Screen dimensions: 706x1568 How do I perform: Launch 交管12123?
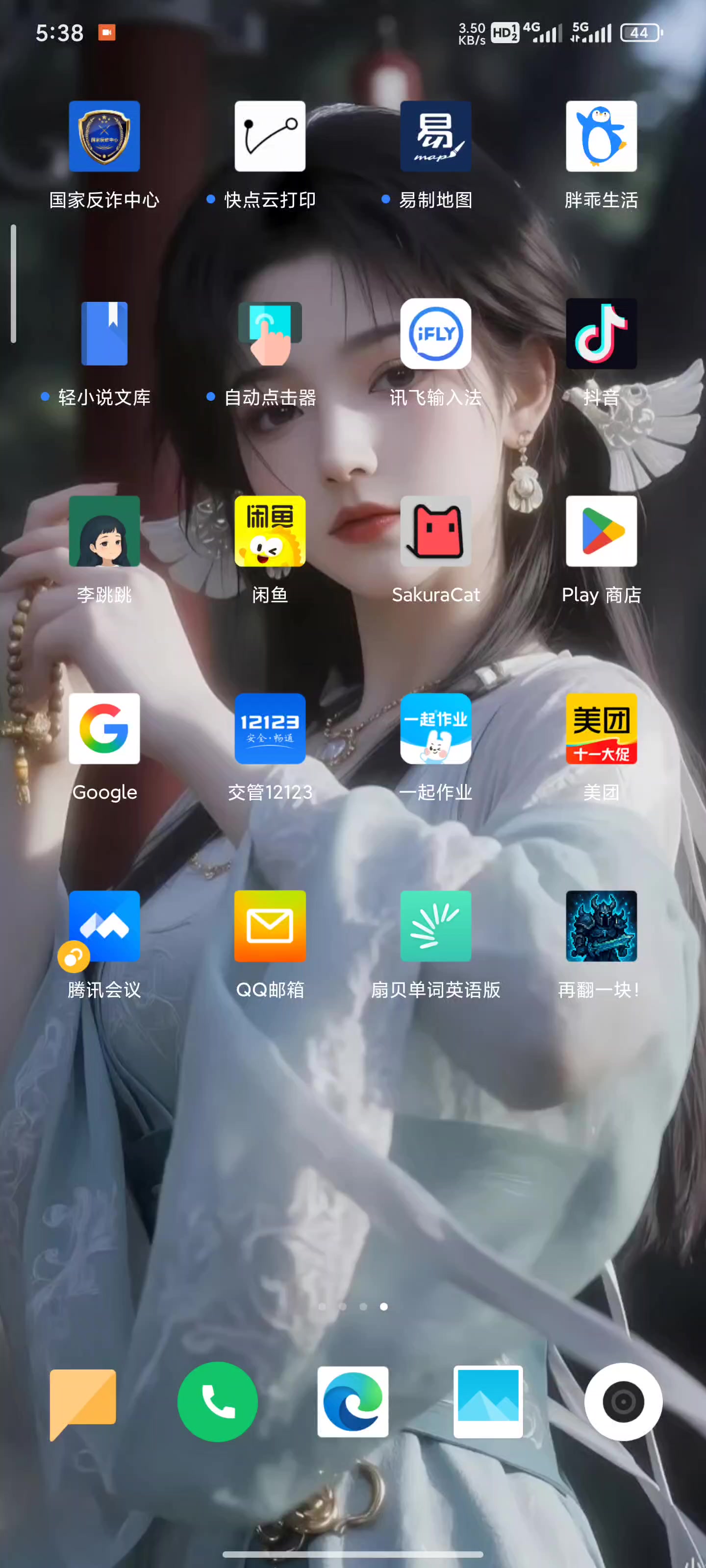click(x=270, y=729)
